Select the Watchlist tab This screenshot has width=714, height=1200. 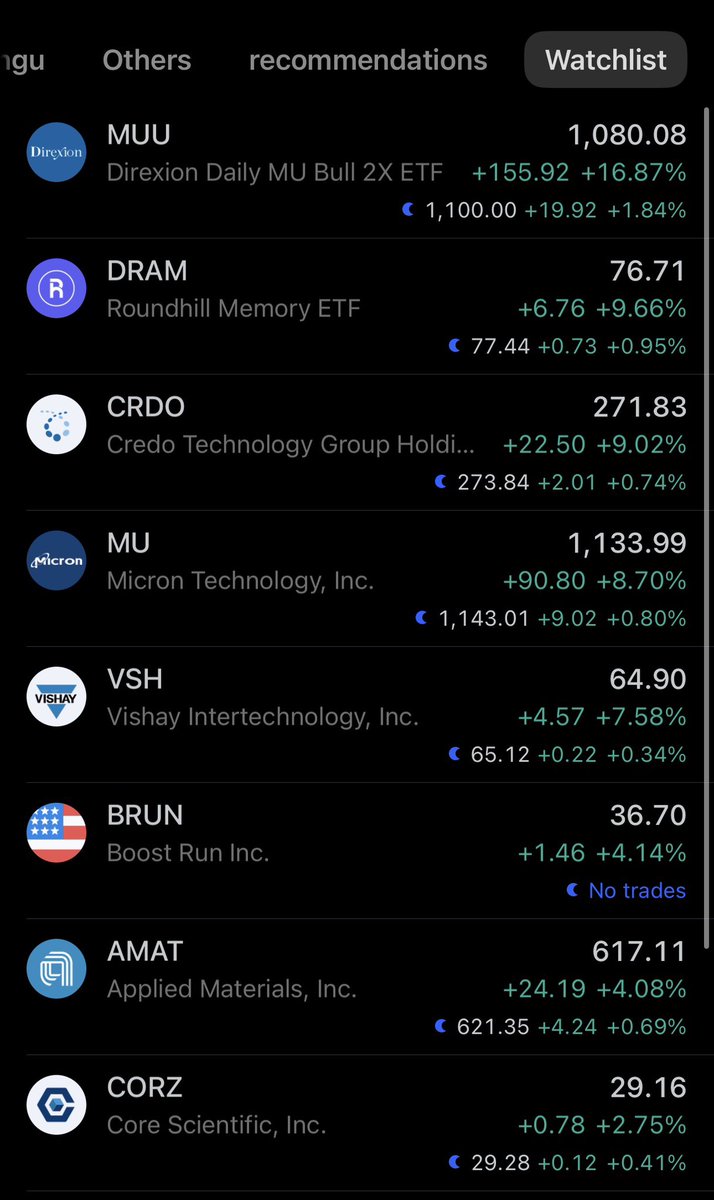click(x=606, y=60)
